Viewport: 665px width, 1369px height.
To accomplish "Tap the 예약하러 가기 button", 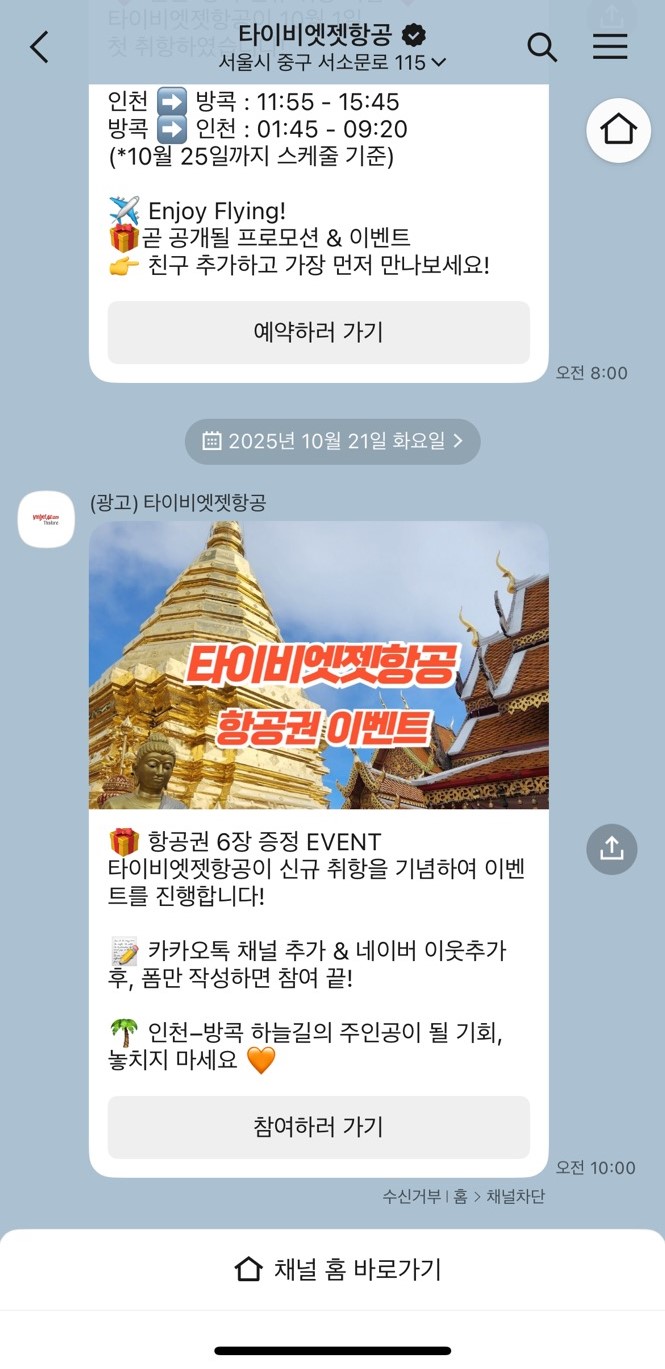I will click(318, 332).
